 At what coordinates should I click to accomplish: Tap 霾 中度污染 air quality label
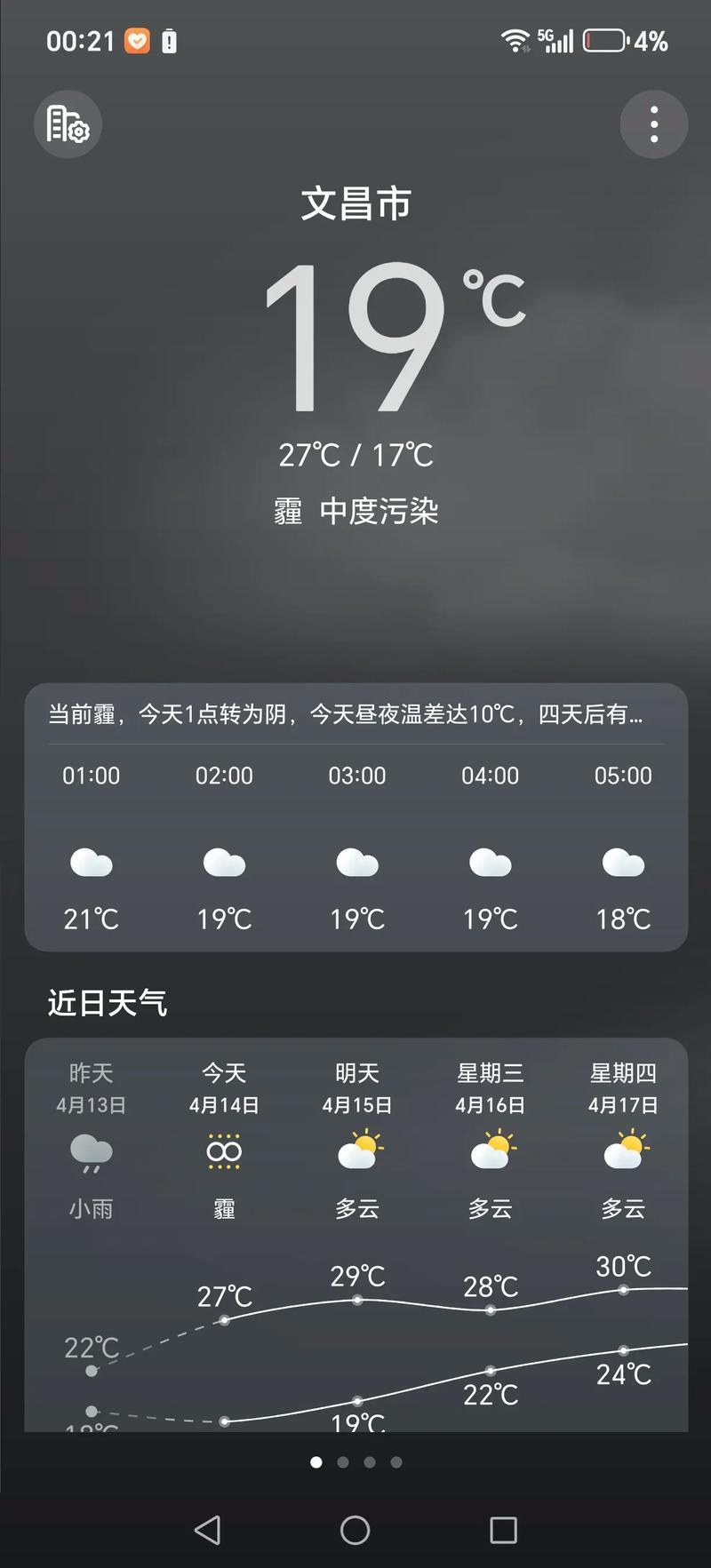coord(355,513)
